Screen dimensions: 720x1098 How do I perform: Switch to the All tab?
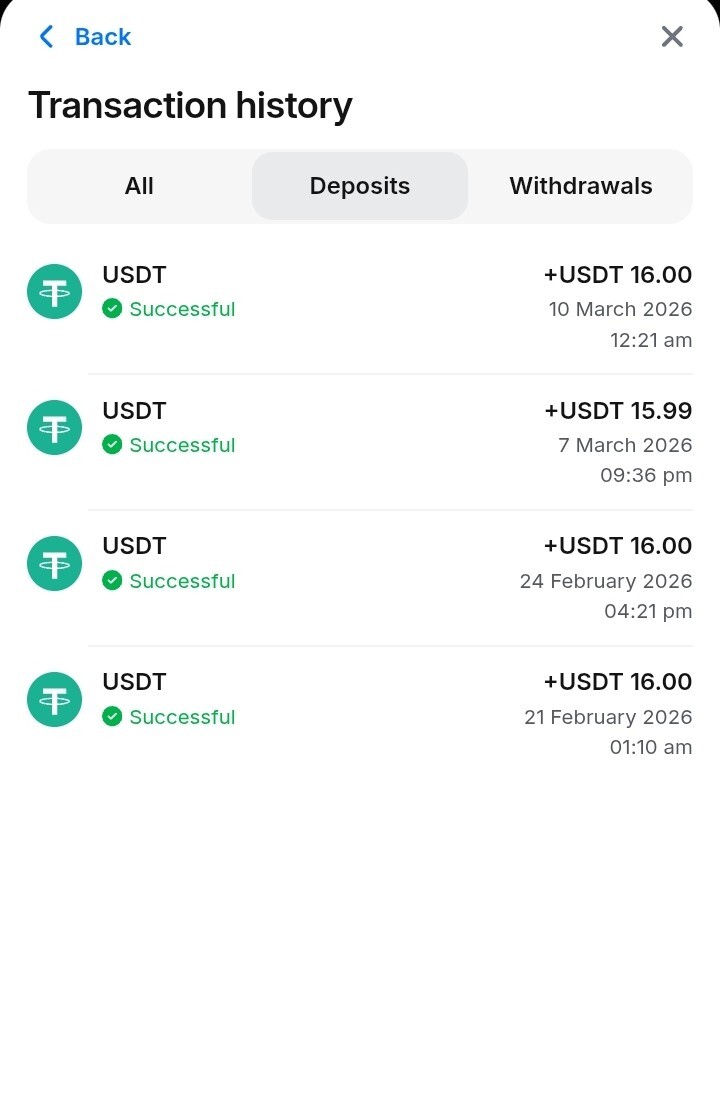point(139,186)
